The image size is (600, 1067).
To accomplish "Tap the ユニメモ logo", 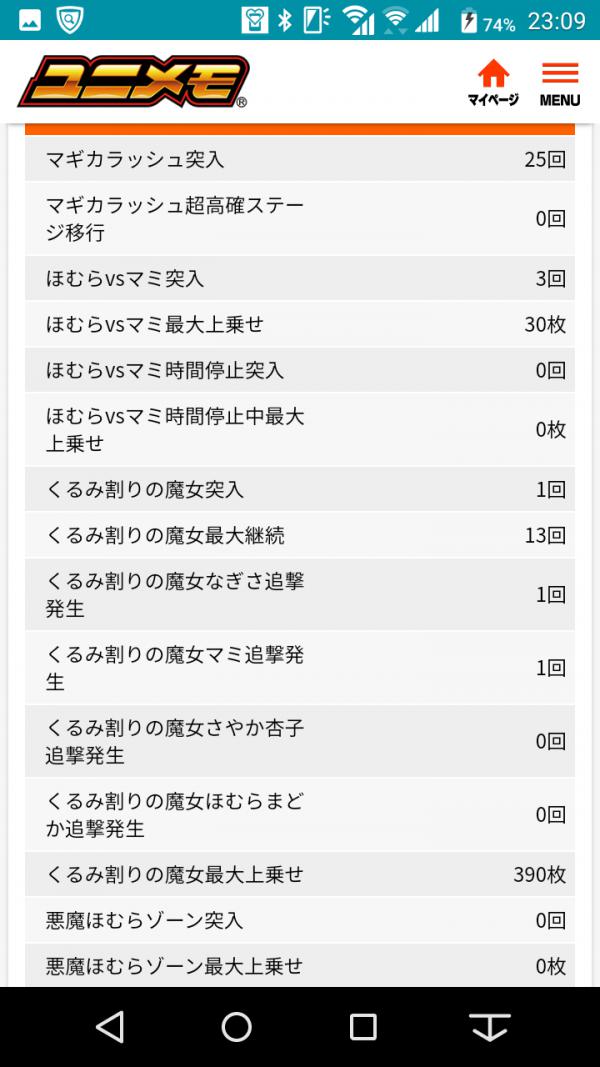I will pyautogui.click(x=134, y=82).
